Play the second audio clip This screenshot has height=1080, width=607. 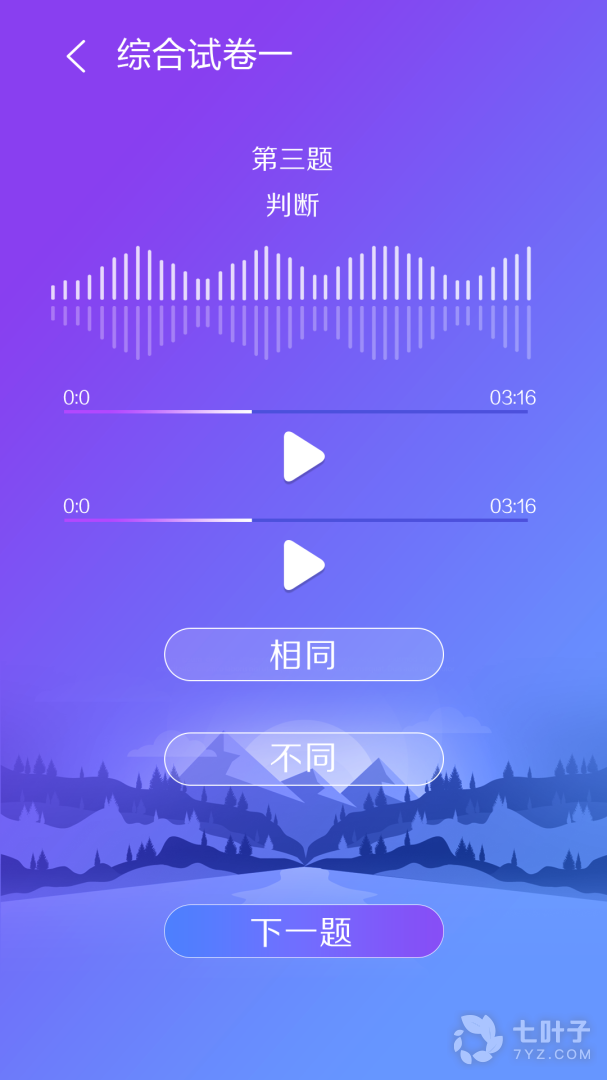tap(303, 565)
